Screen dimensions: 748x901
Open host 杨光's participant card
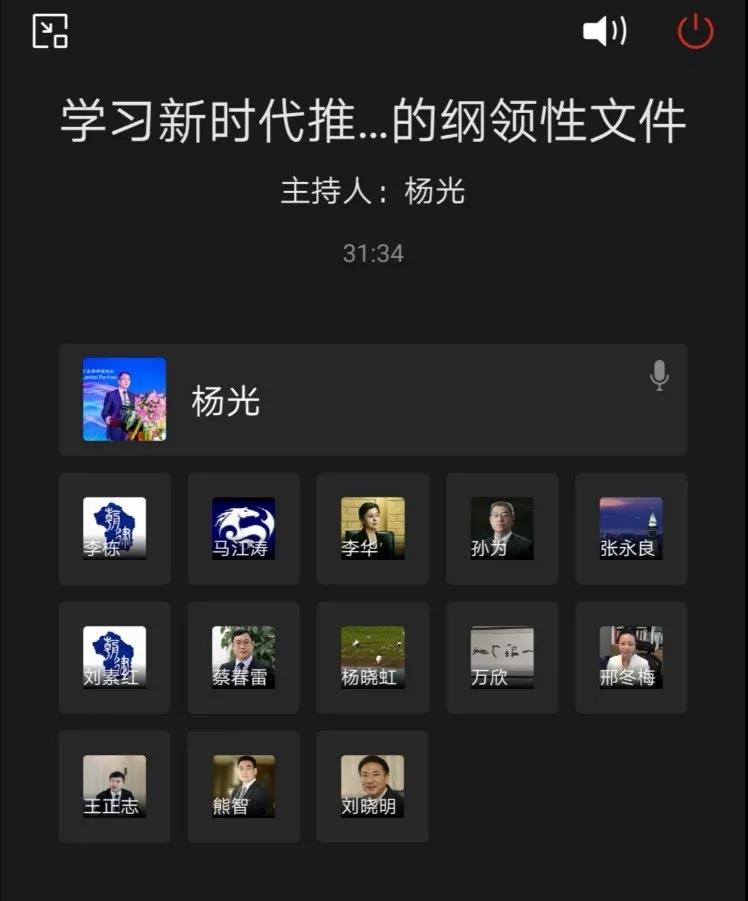coord(372,400)
